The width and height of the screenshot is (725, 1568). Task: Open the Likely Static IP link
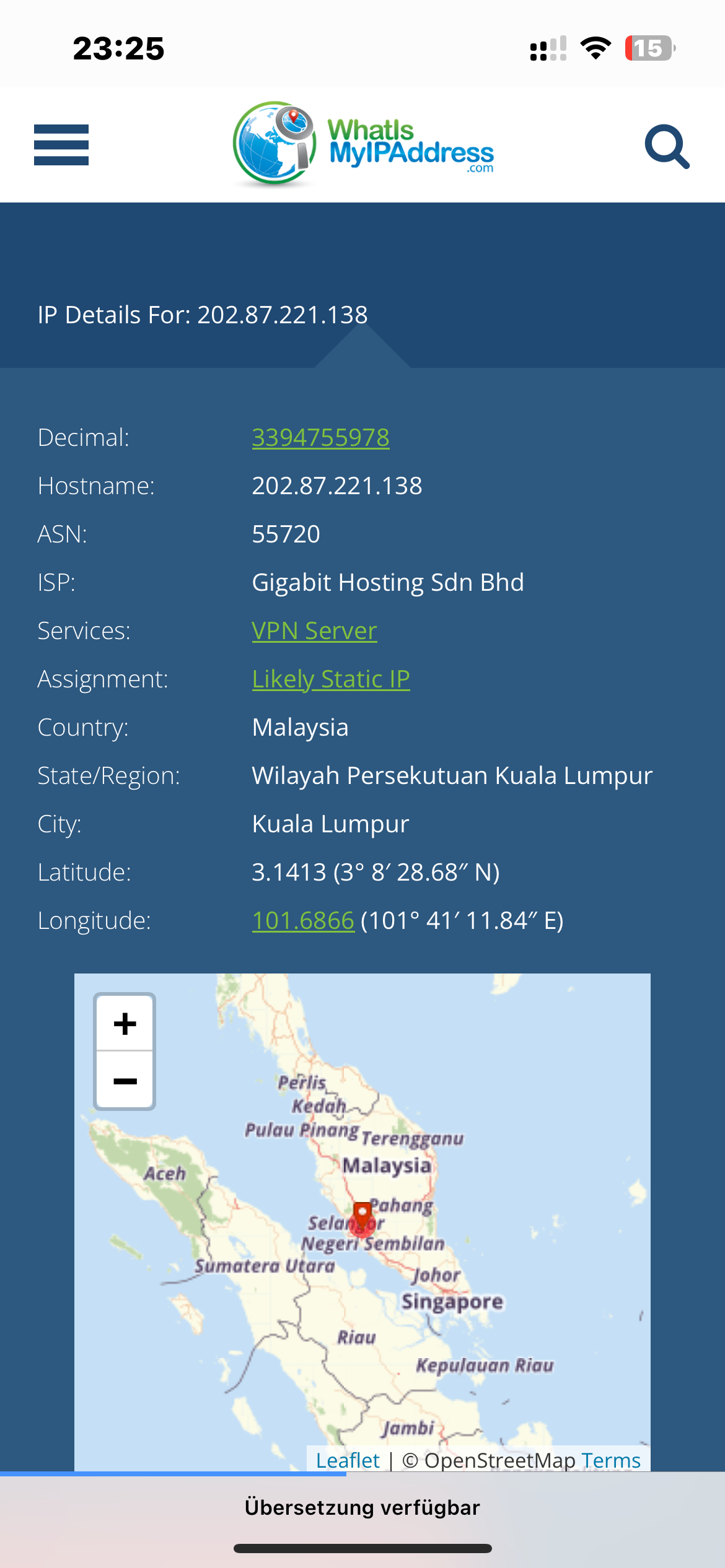pyautogui.click(x=331, y=679)
